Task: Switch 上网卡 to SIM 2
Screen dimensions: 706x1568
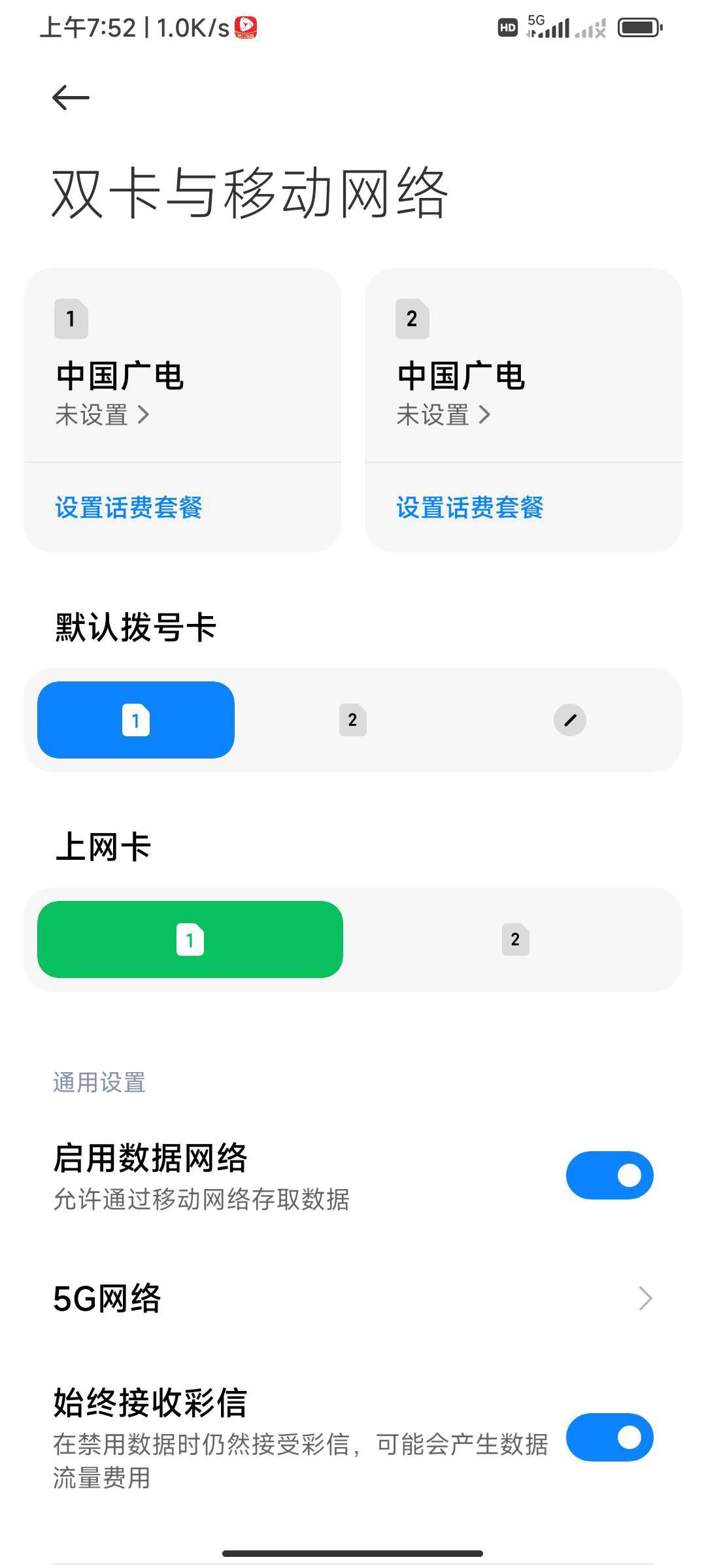Action: pos(516,939)
